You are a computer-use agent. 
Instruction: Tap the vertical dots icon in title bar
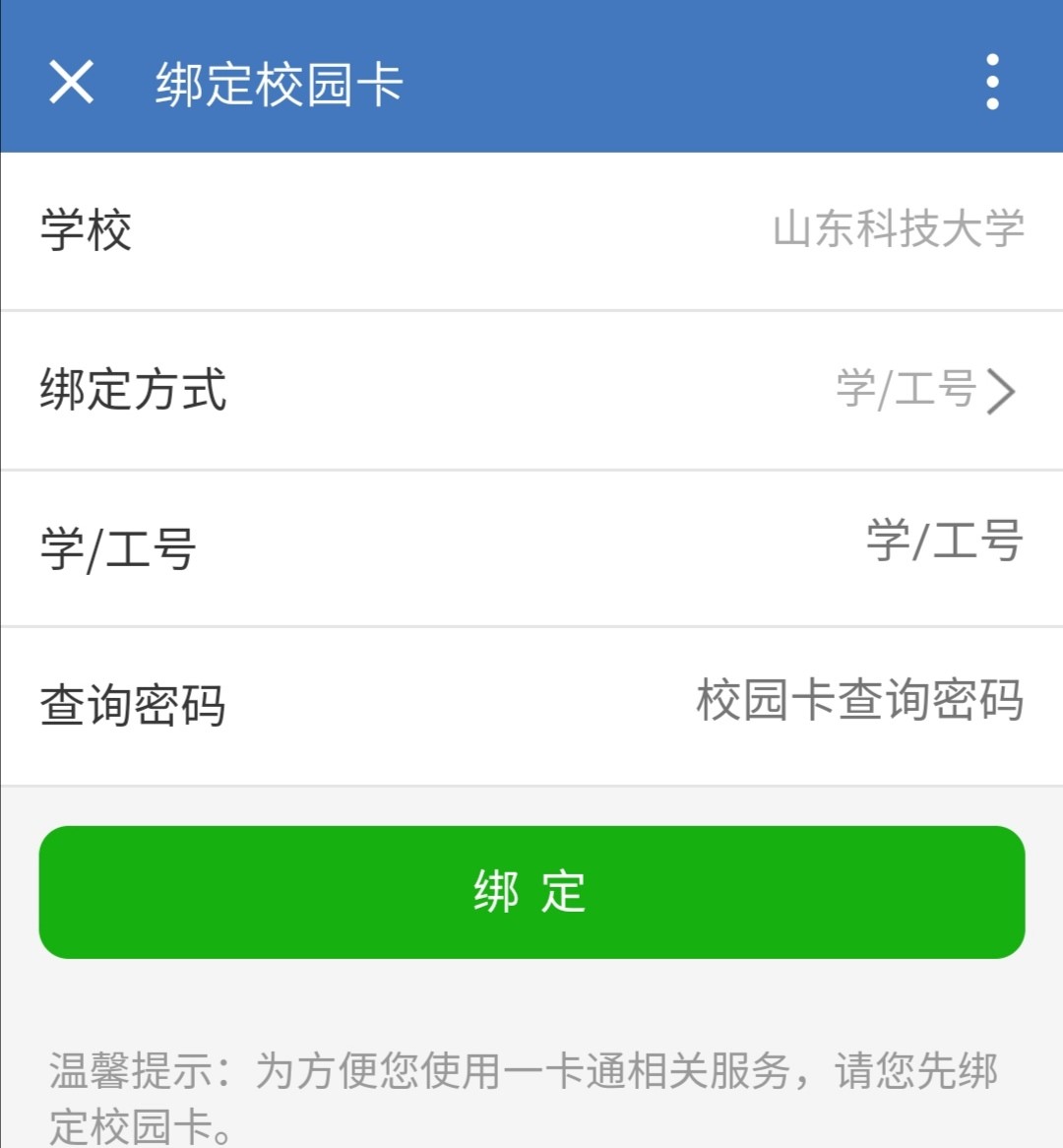pos(994,84)
